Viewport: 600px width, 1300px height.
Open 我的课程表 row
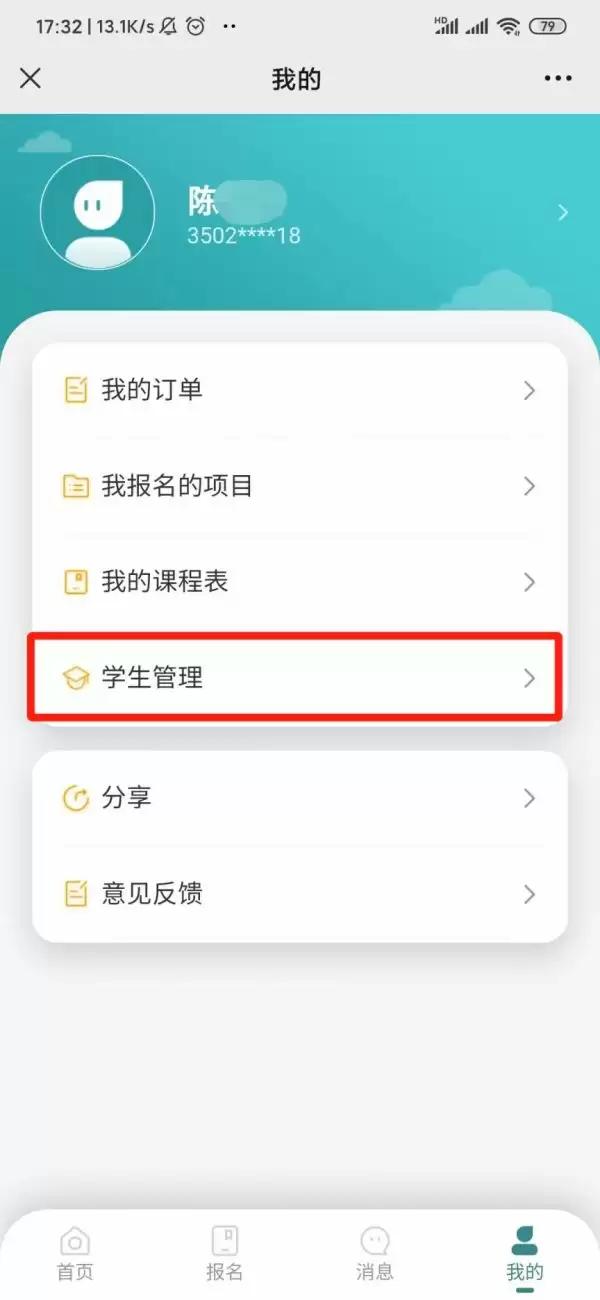click(x=300, y=582)
